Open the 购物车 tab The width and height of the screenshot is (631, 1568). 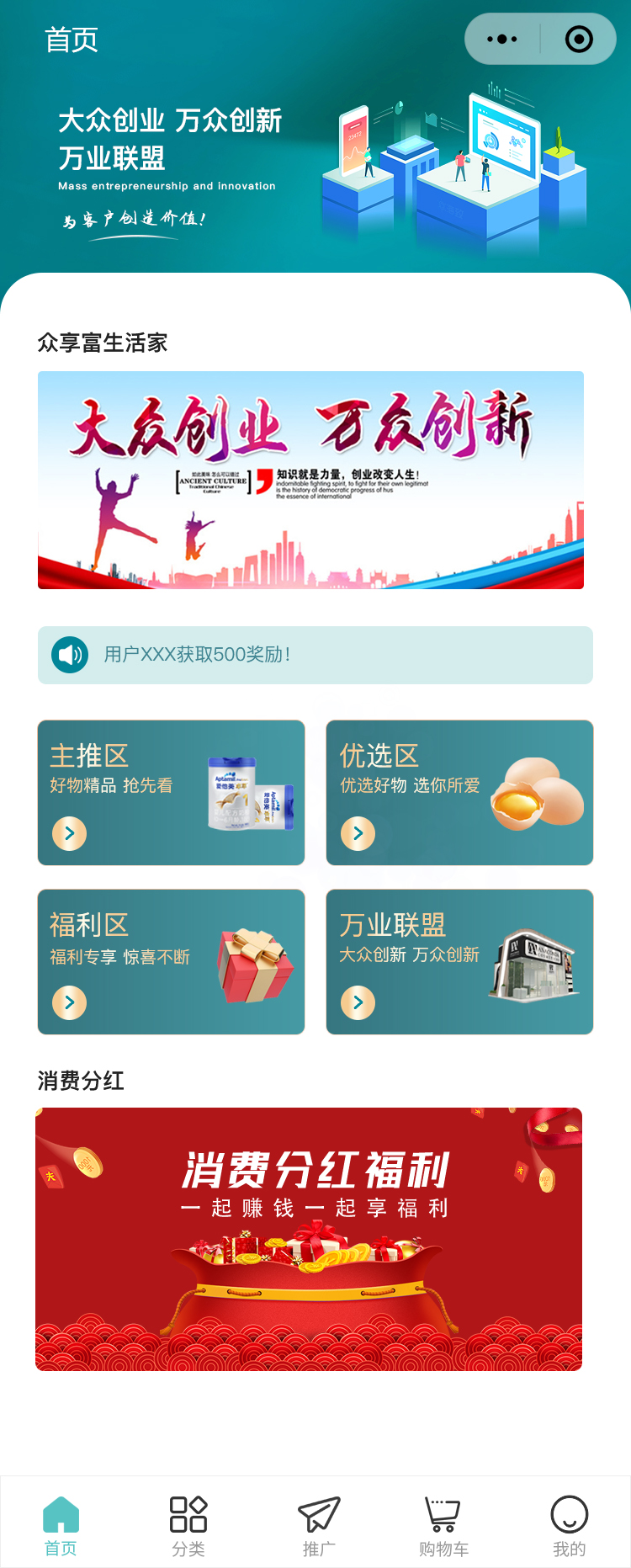coord(443,1525)
